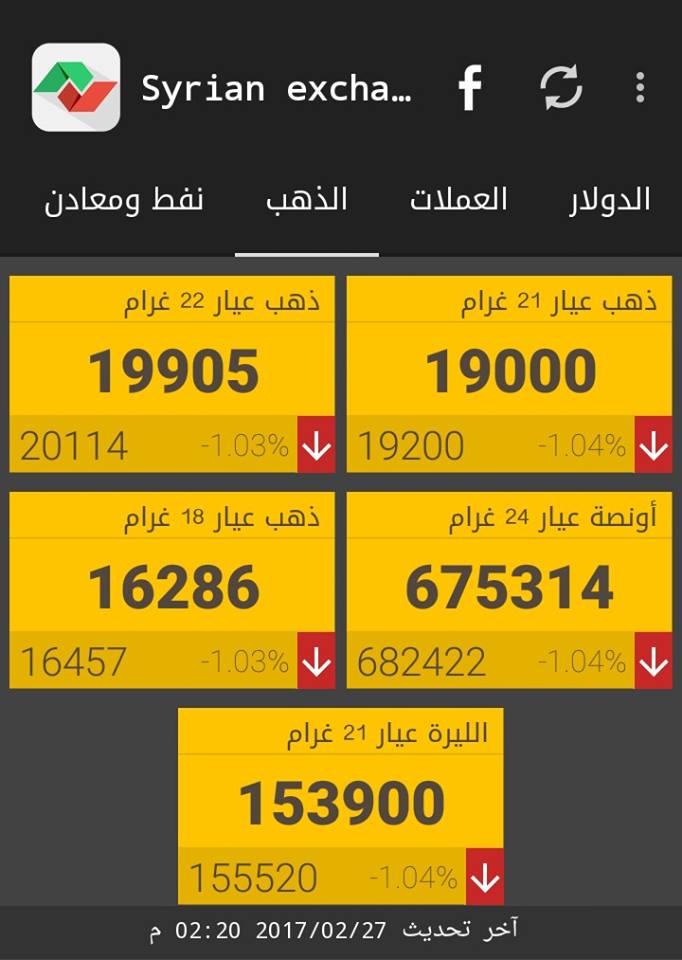Open the ذهب عيار 22 غرام card
The image size is (682, 960).
[172, 374]
